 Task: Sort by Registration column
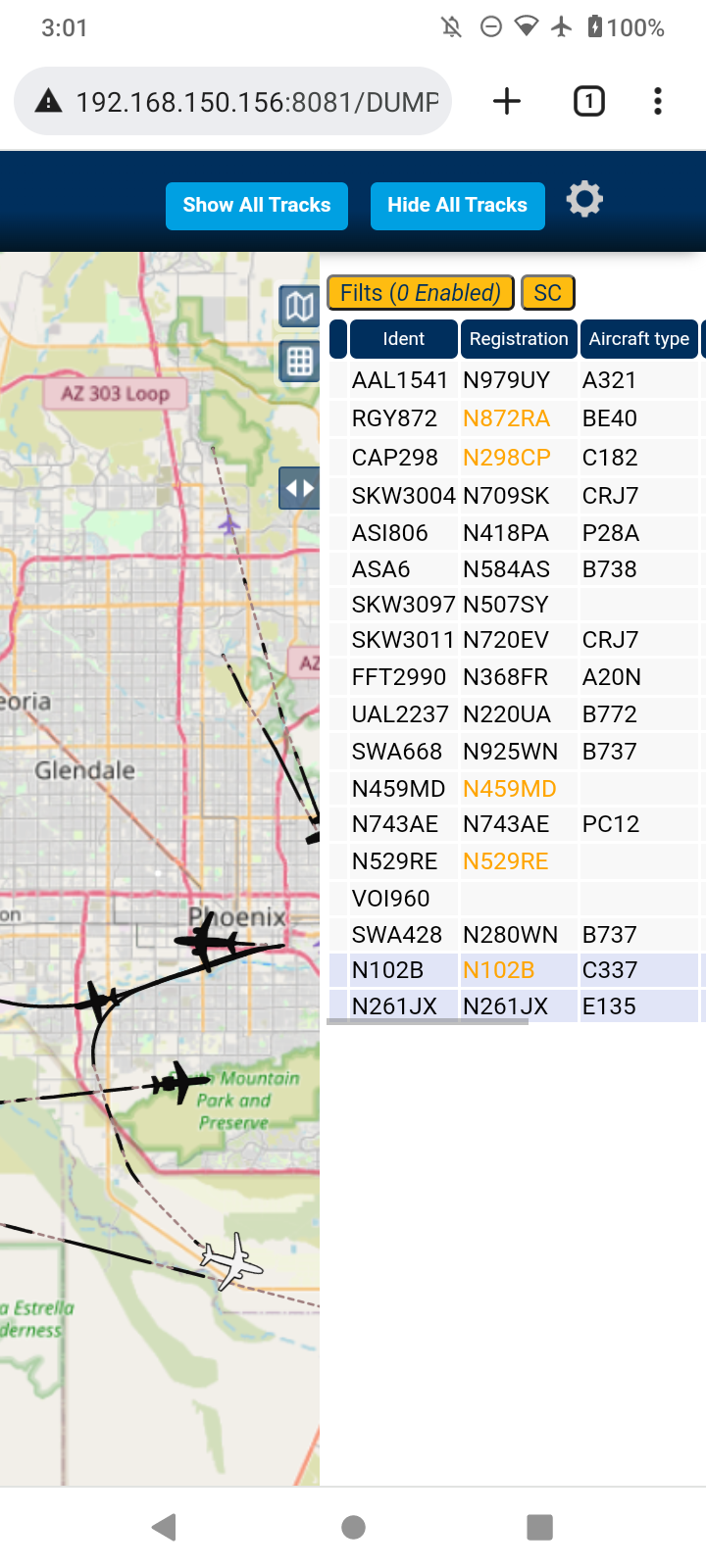519,339
